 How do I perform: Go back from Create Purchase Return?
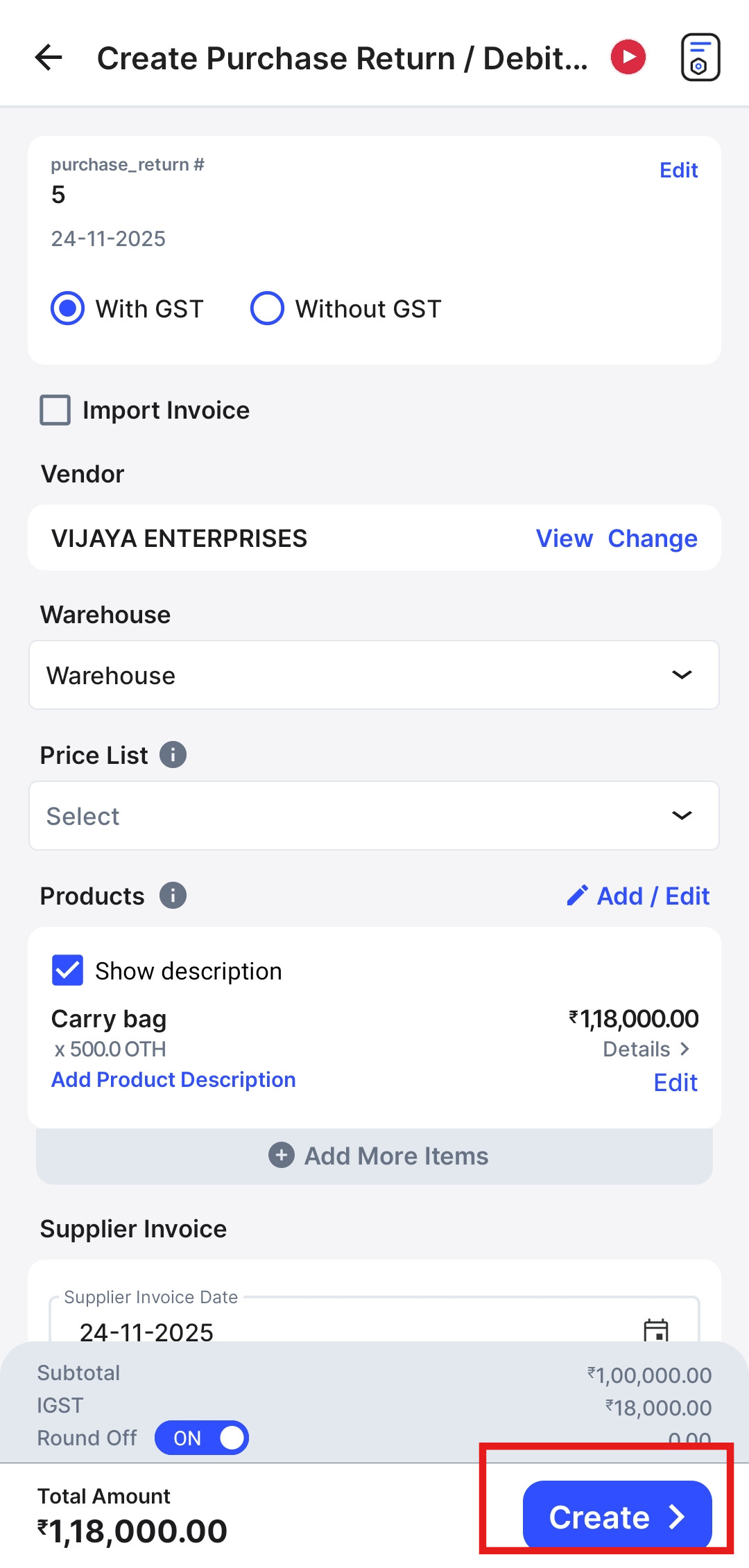[49, 58]
